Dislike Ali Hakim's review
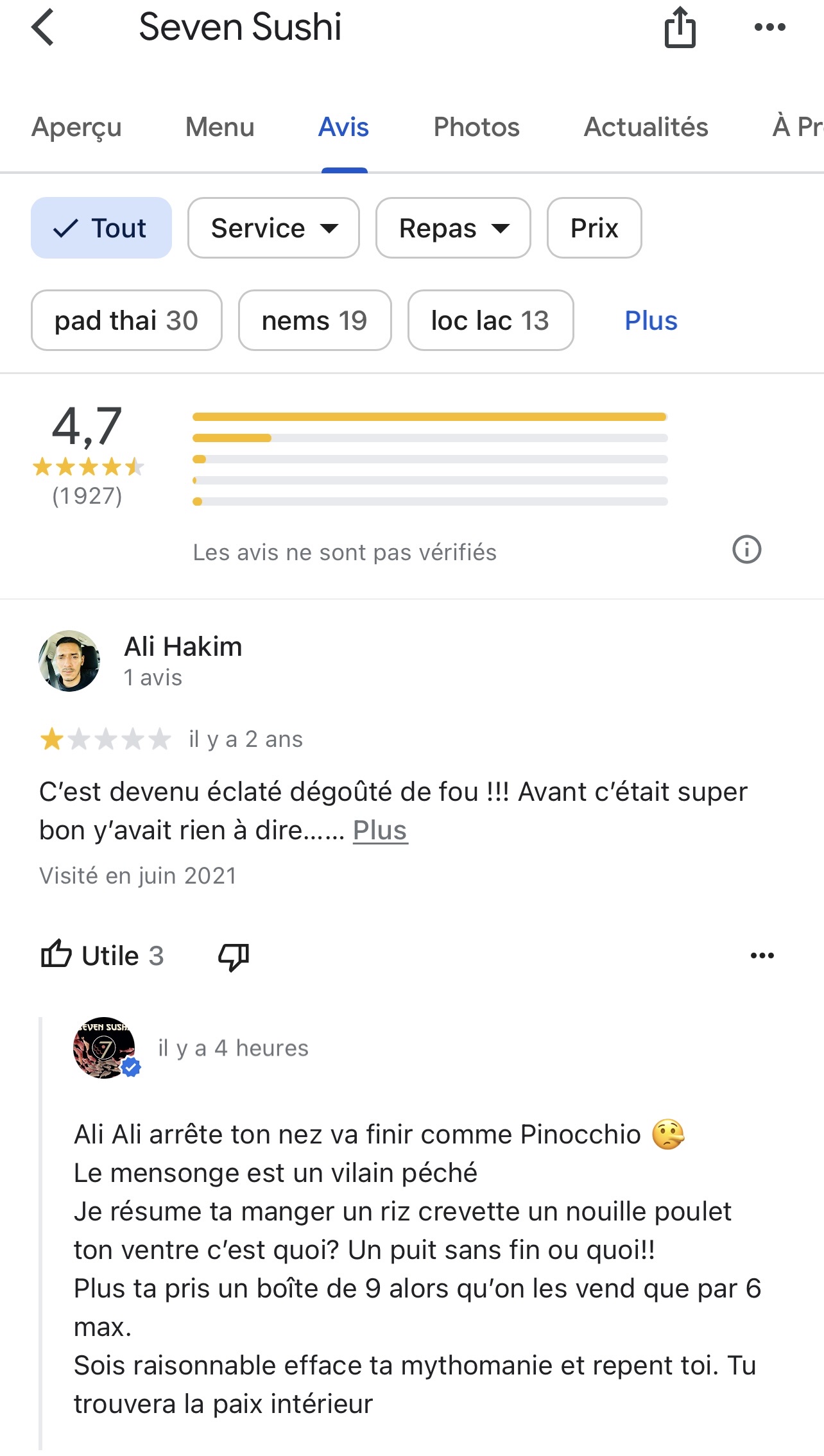Screen dimensions: 824x1456 234,956
